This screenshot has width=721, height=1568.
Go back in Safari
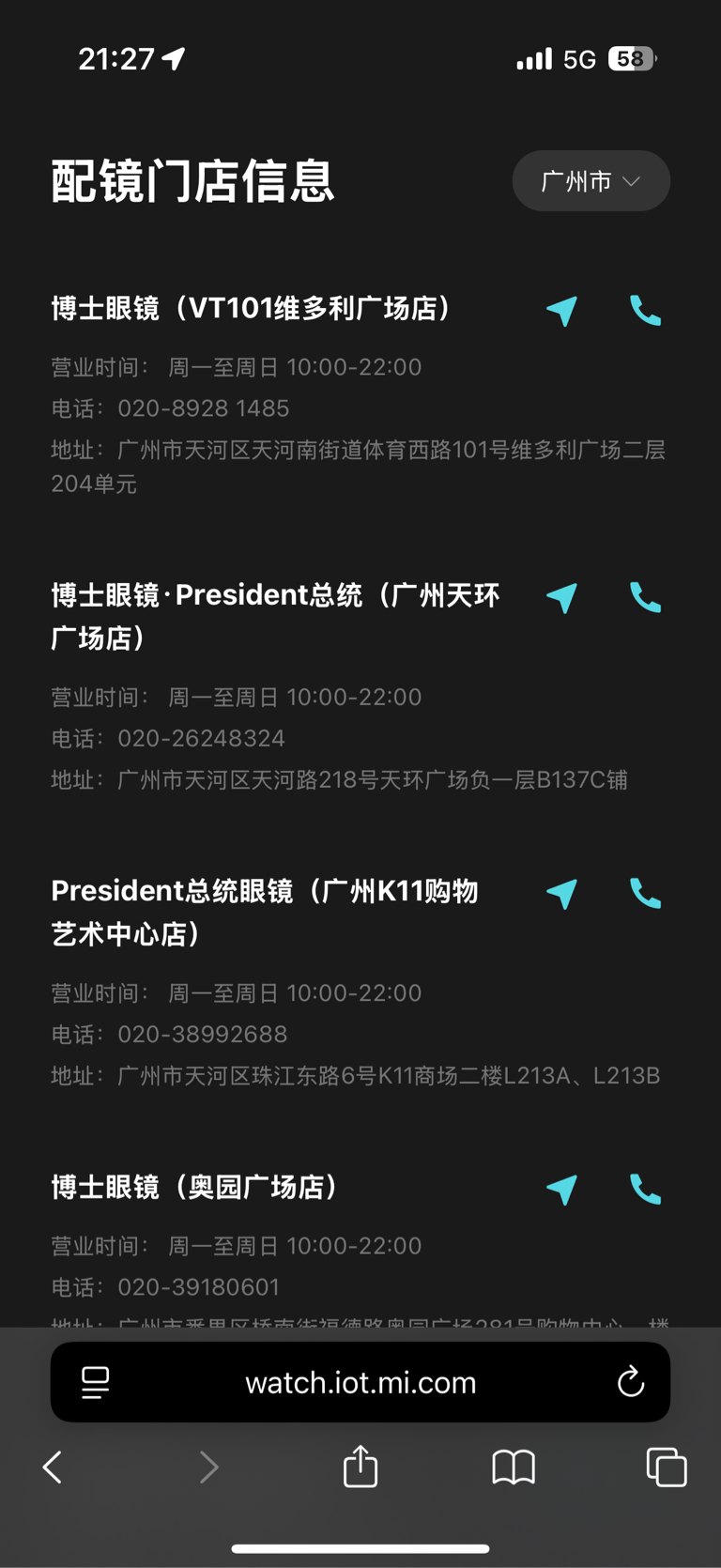(53, 1467)
